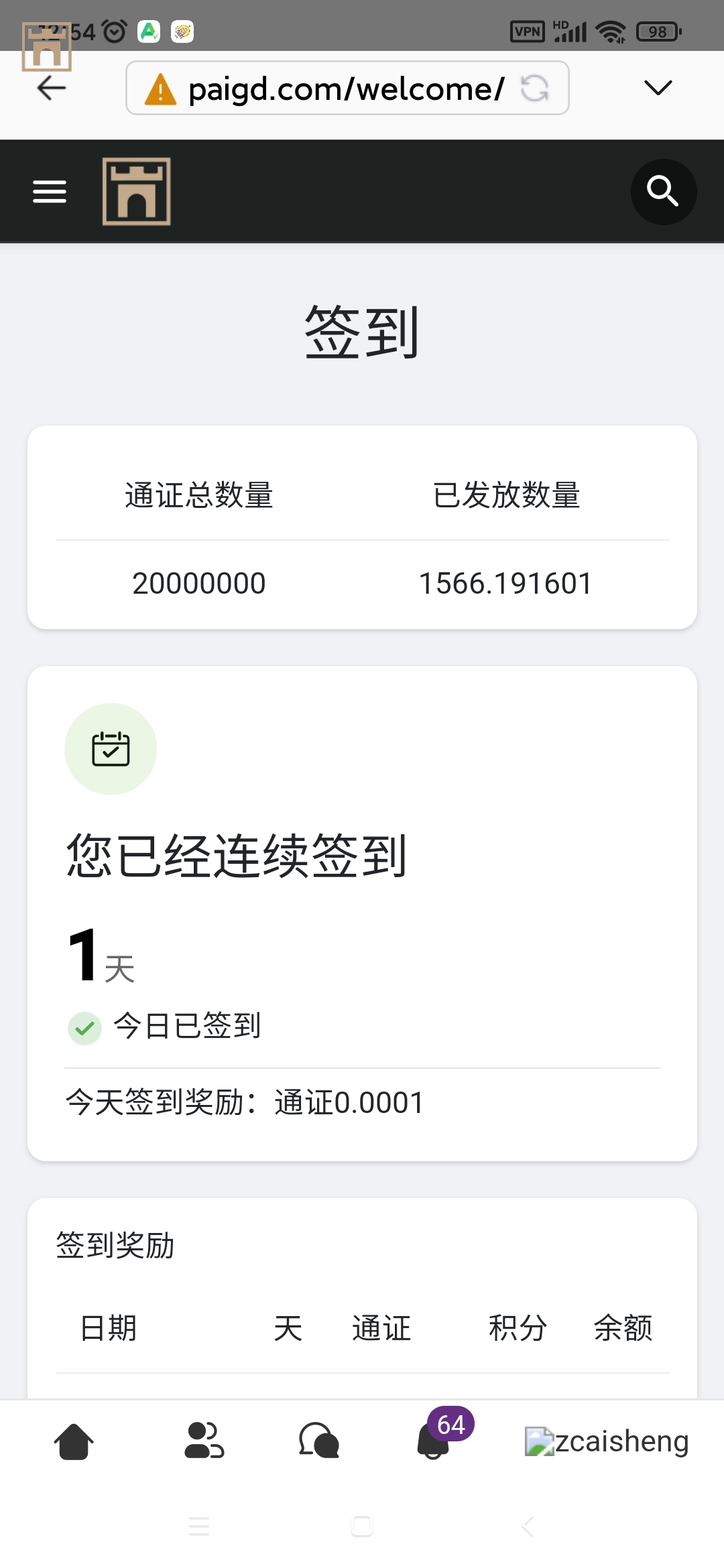Tap the castle site logo

pos(136,192)
